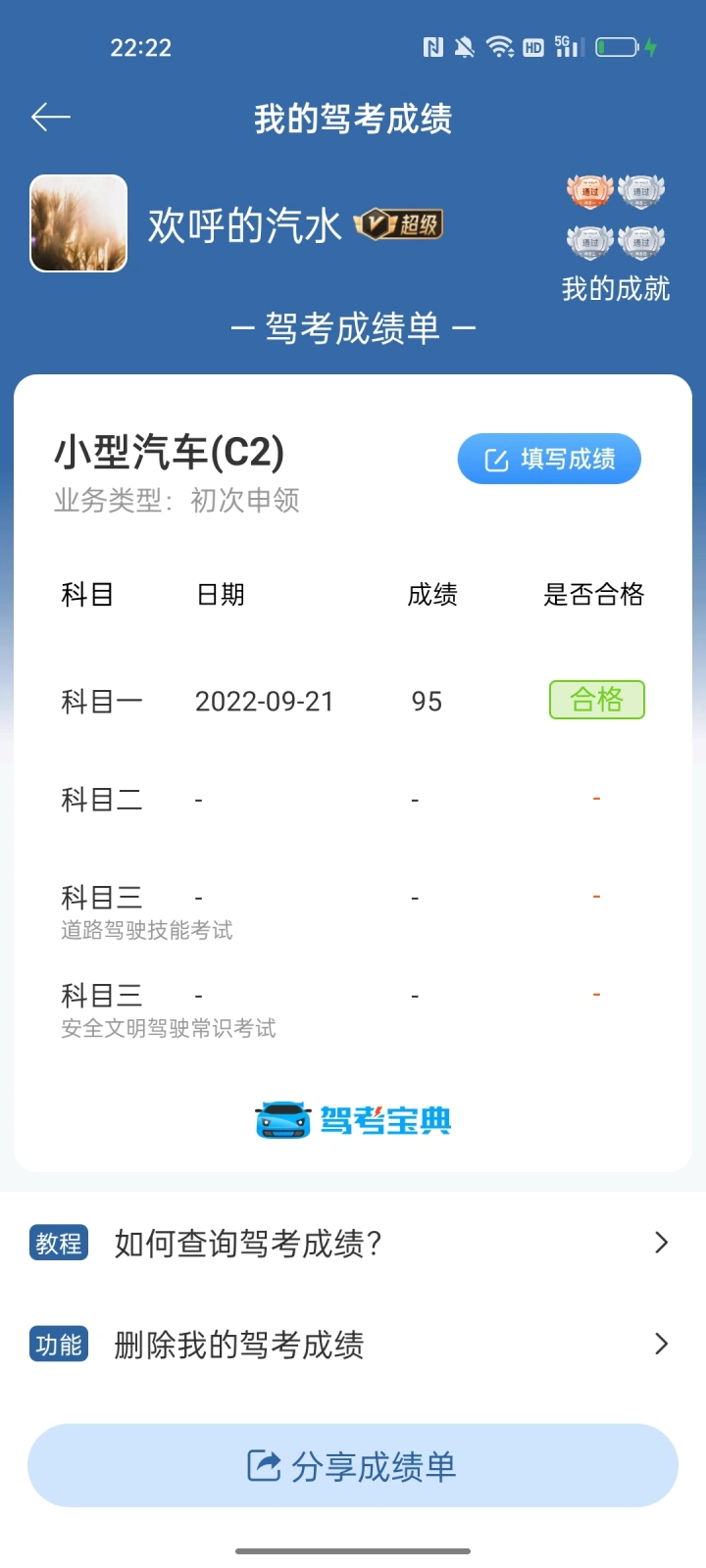Open 删除我的驾考成绩 option
Screen dimensions: 706x1568
(x=353, y=1344)
